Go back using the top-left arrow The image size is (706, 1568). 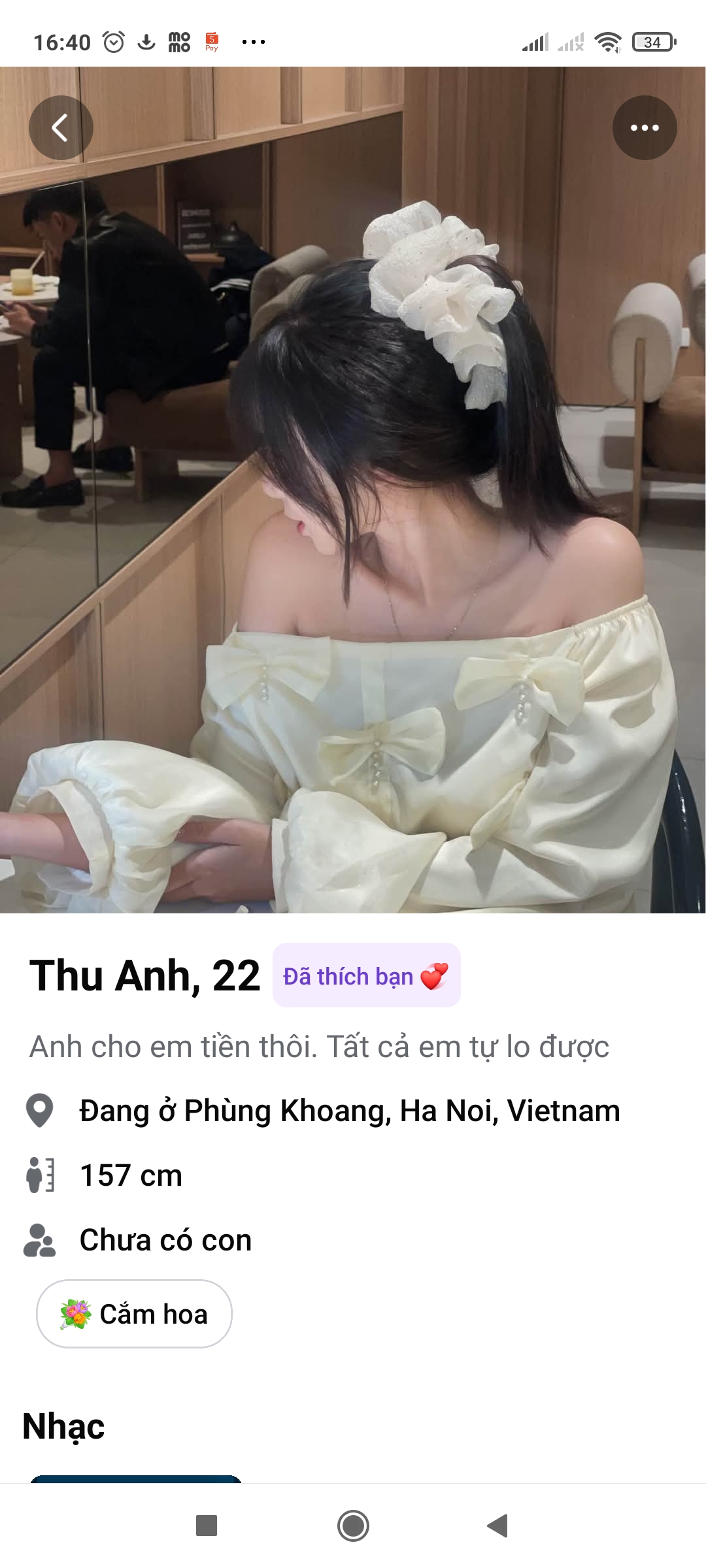pyautogui.click(x=61, y=128)
